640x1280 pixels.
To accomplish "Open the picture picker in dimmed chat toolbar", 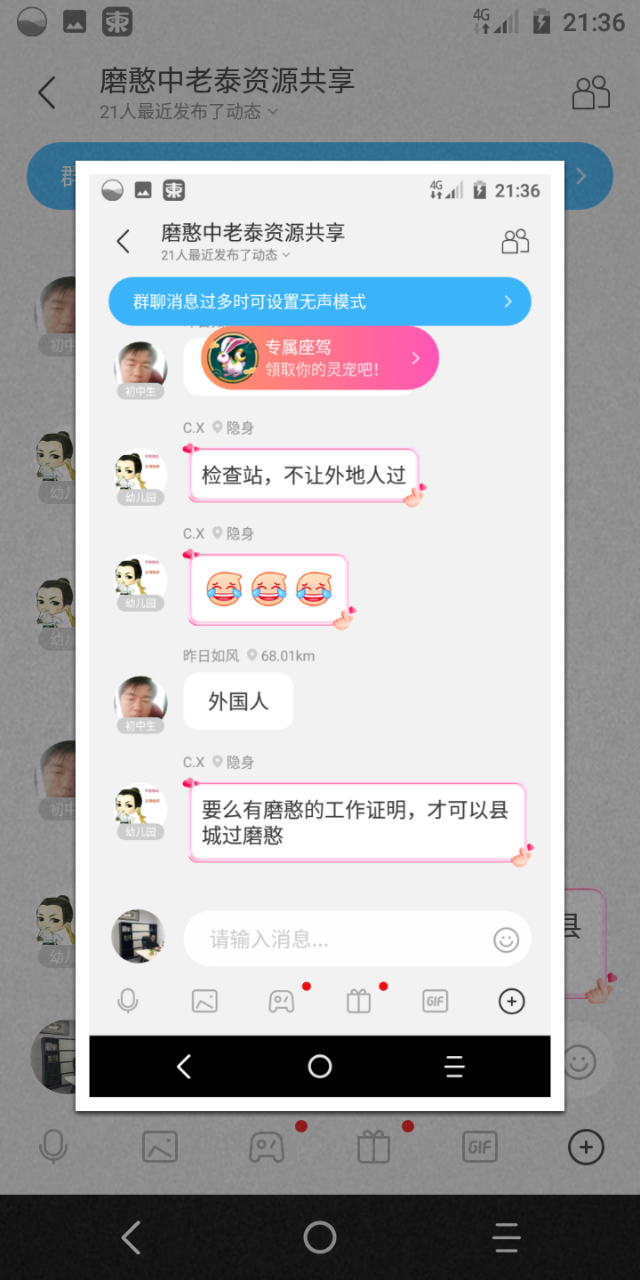I will 160,1146.
